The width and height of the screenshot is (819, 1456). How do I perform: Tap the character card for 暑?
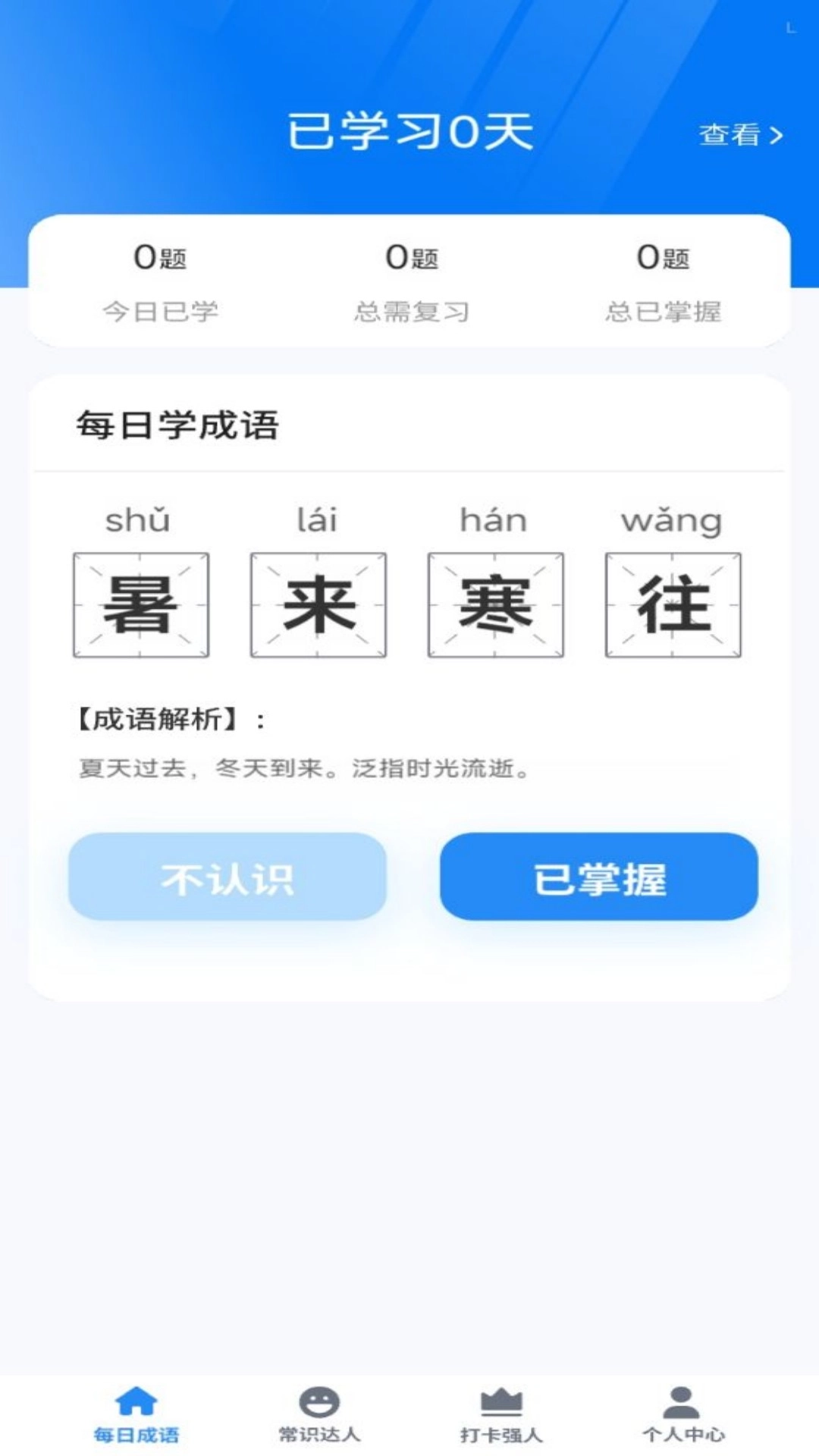click(x=141, y=607)
